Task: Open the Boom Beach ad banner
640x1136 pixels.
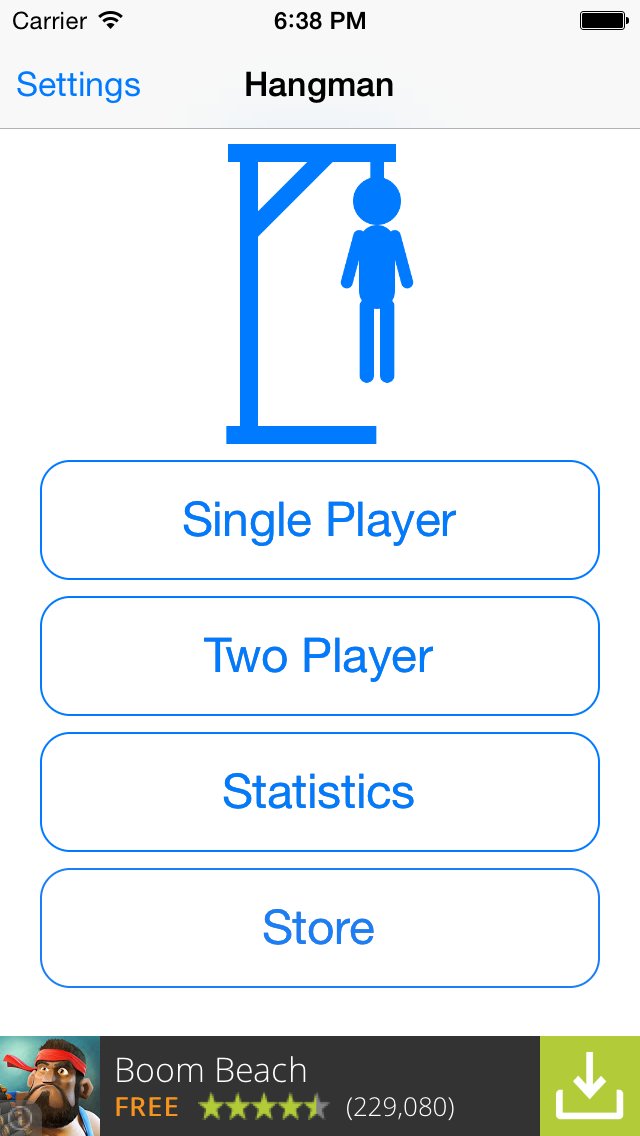Action: click(300, 1086)
